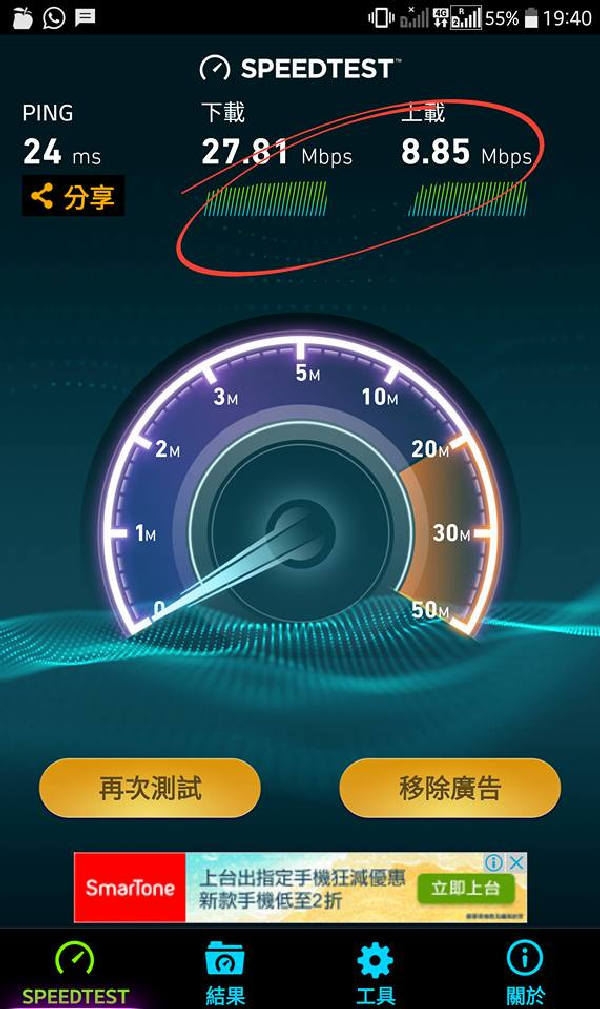Tap the 分享 share button
The width and height of the screenshot is (600, 1009).
coord(73,196)
